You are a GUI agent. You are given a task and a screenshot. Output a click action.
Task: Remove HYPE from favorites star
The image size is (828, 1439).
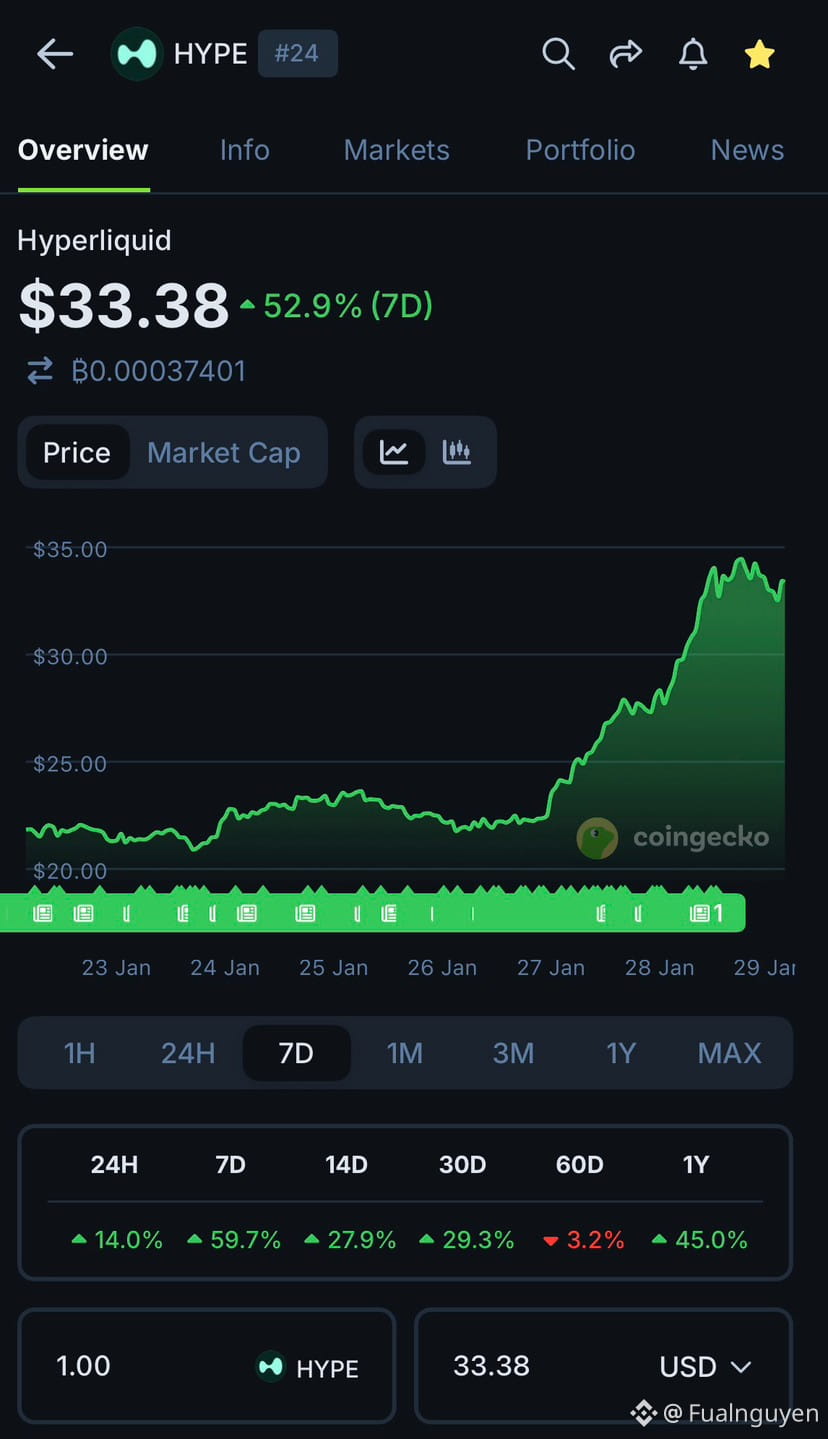pyautogui.click(x=760, y=54)
